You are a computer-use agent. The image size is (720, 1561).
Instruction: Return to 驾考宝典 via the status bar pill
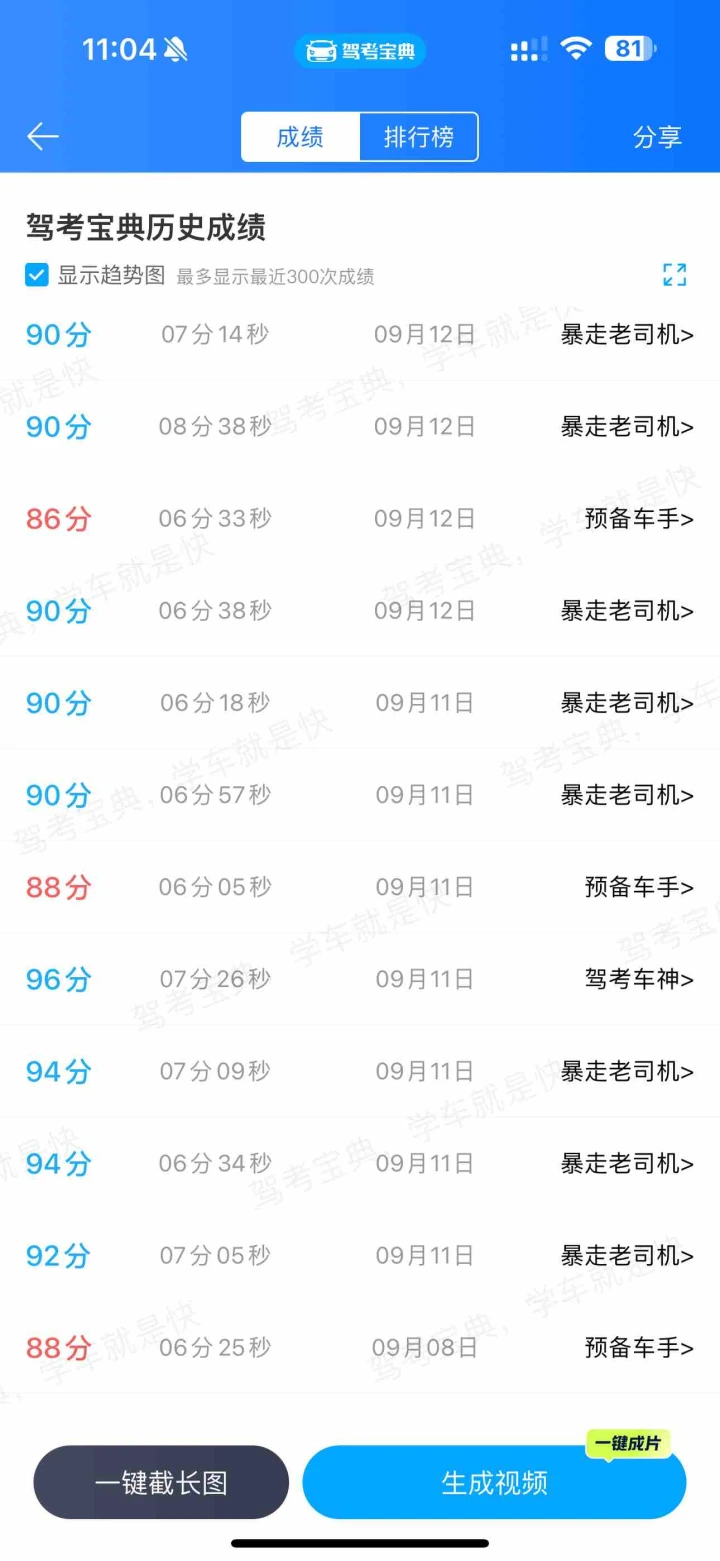coord(360,51)
